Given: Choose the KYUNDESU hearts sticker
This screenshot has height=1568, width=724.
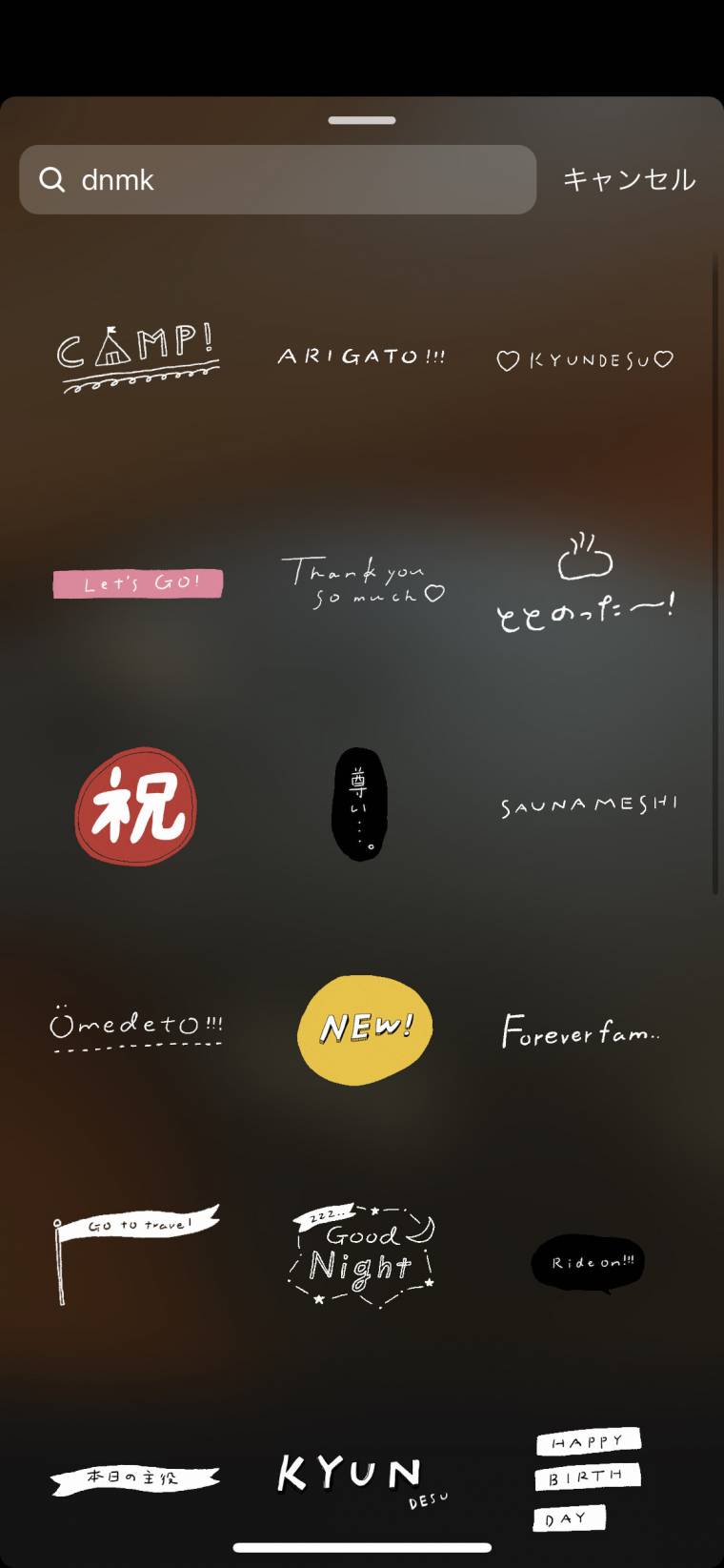Looking at the screenshot, I should point(585,359).
